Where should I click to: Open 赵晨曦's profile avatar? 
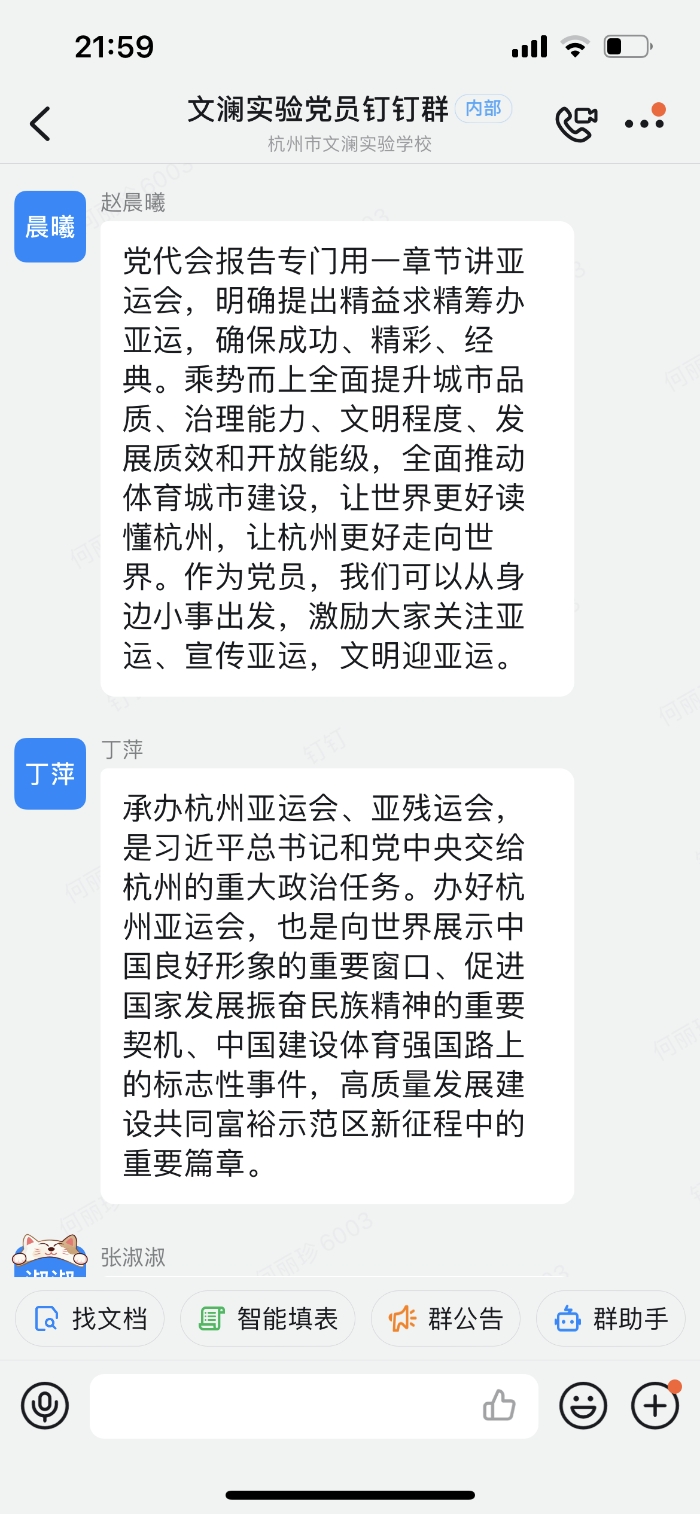click(50, 227)
